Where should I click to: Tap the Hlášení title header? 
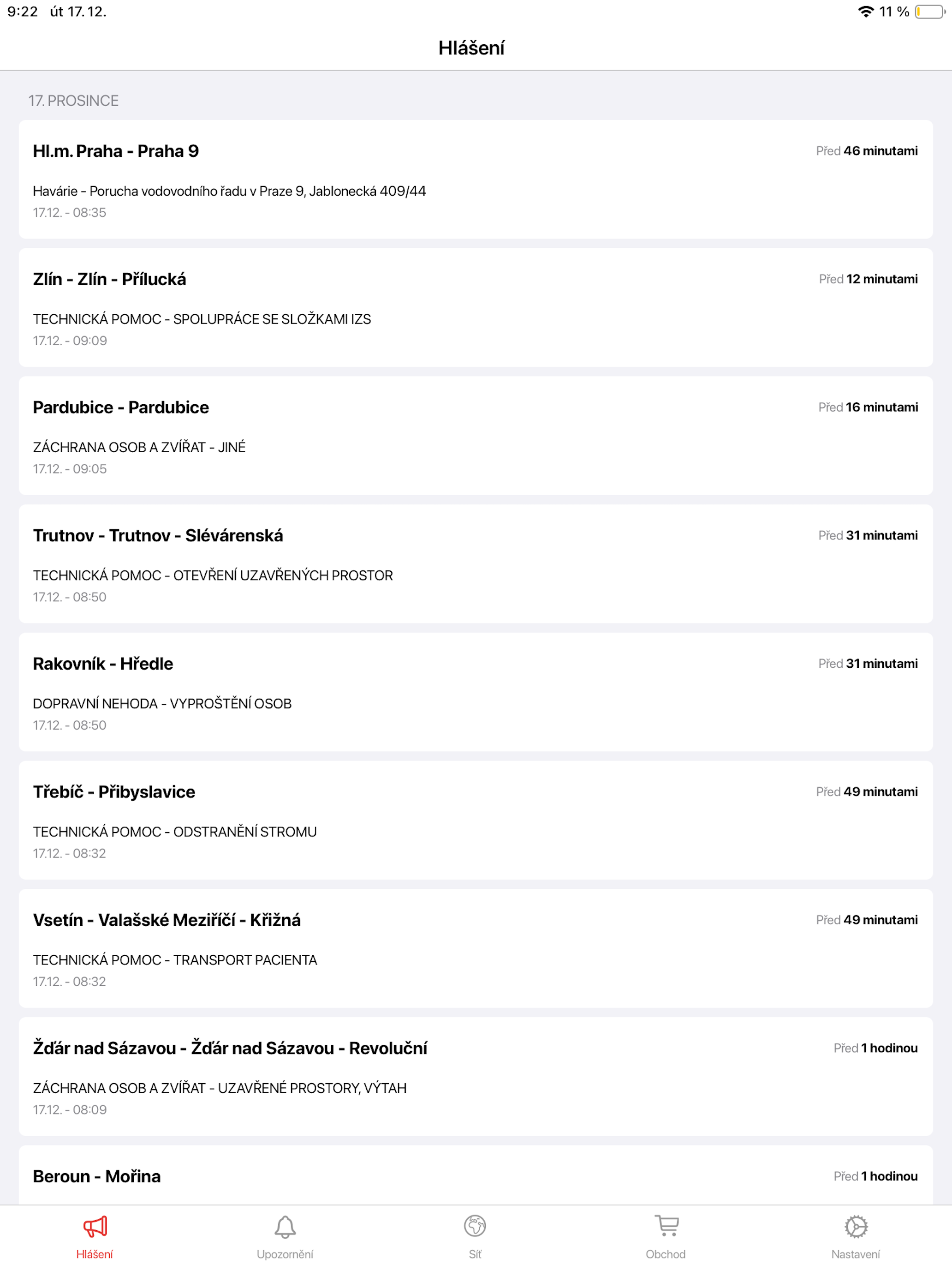pyautogui.click(x=475, y=48)
